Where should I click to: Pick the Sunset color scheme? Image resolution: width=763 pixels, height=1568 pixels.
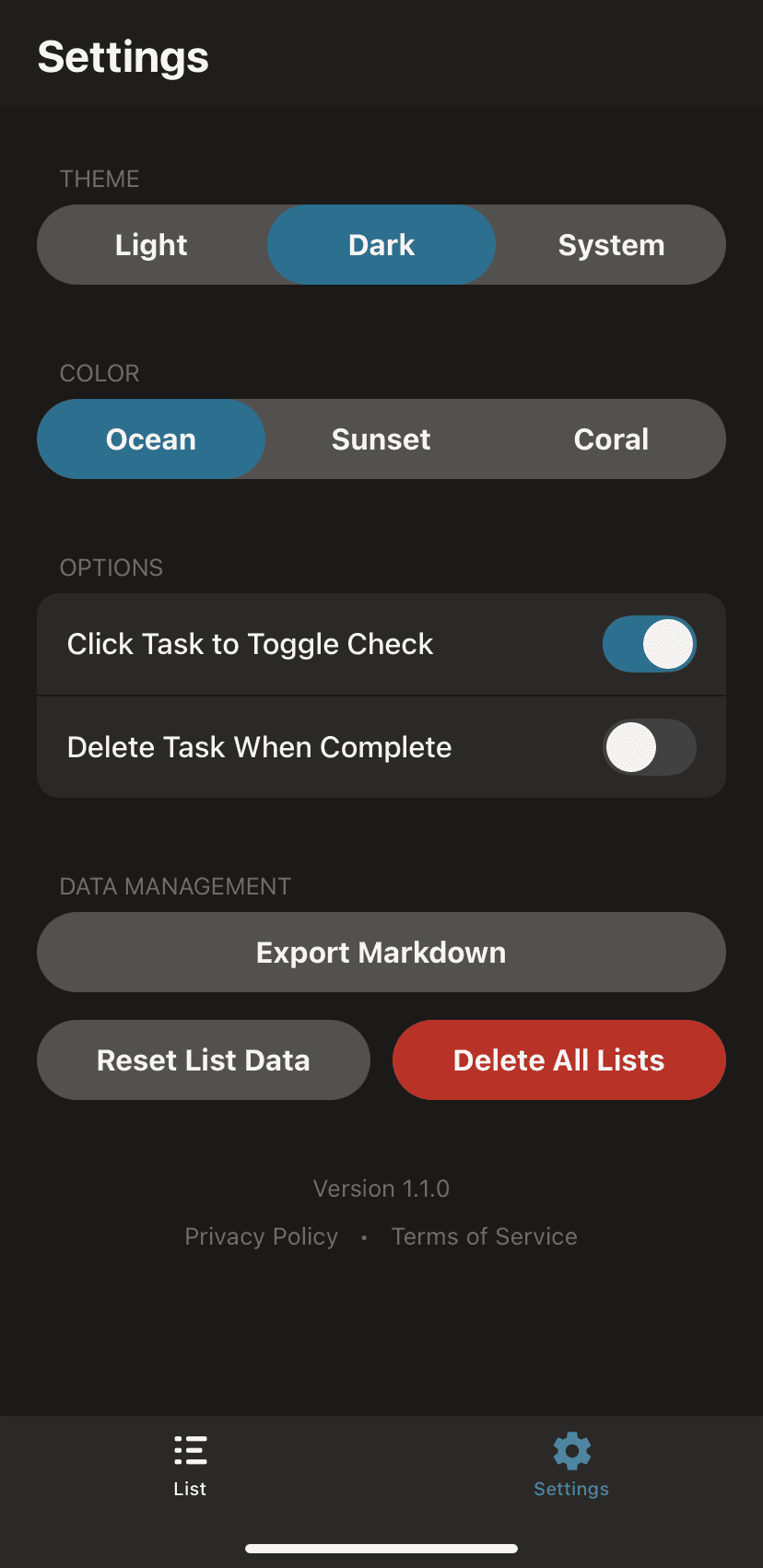(x=381, y=439)
